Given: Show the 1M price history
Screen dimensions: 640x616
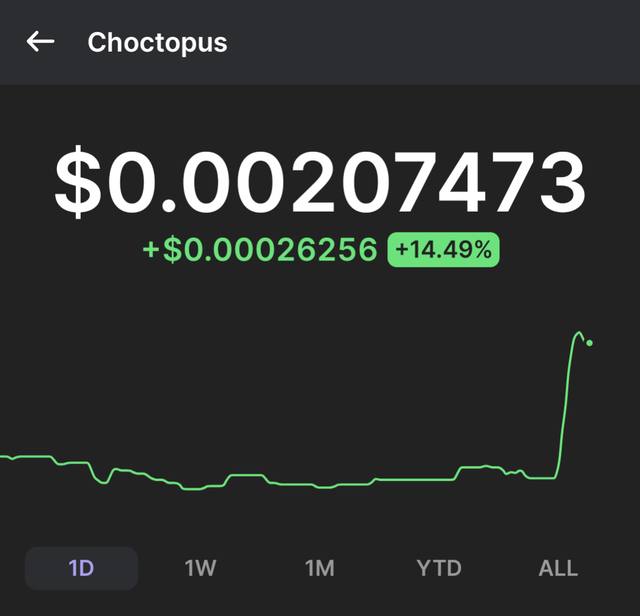Looking at the screenshot, I should point(319,568).
